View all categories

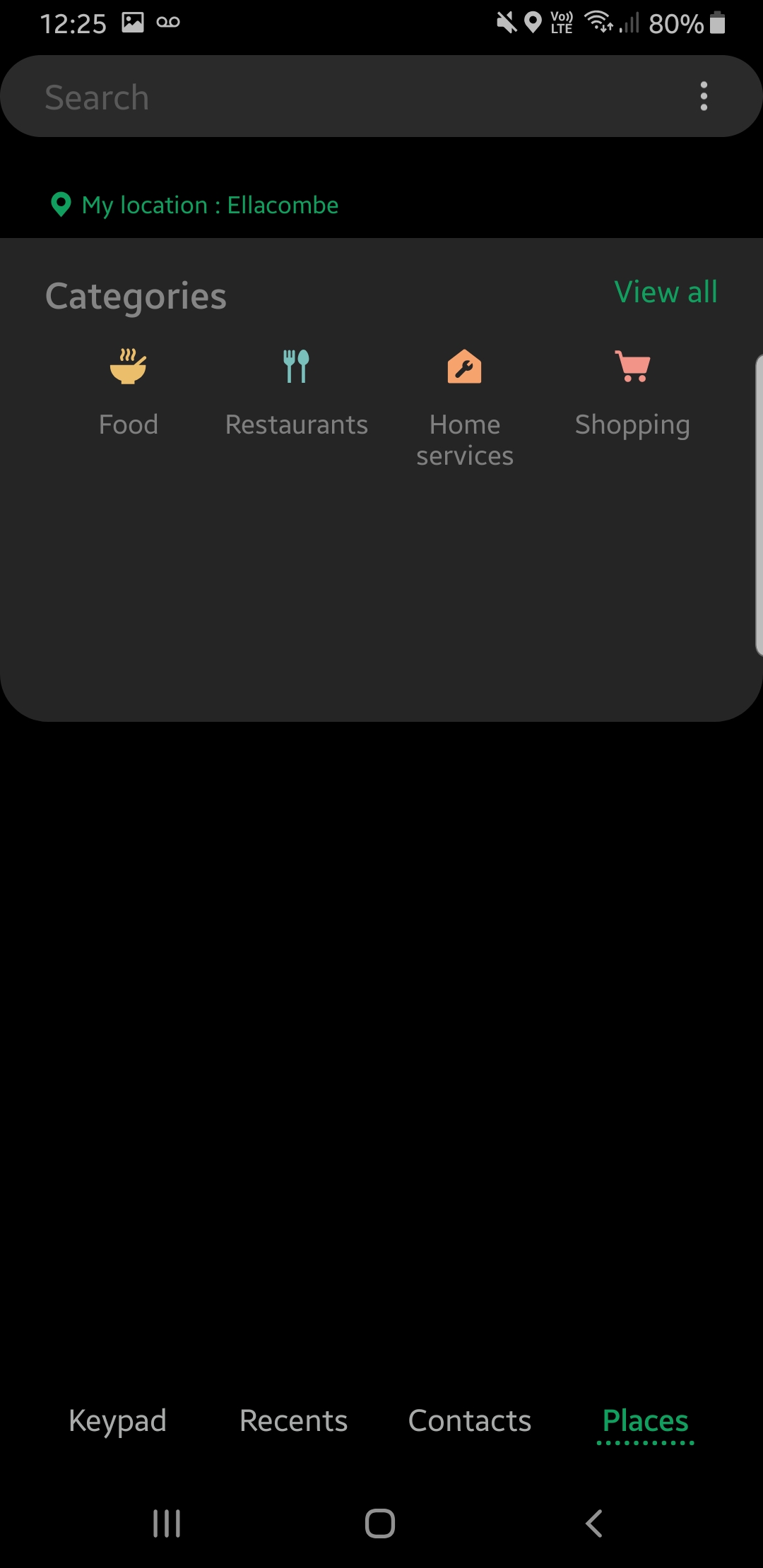[x=666, y=292]
